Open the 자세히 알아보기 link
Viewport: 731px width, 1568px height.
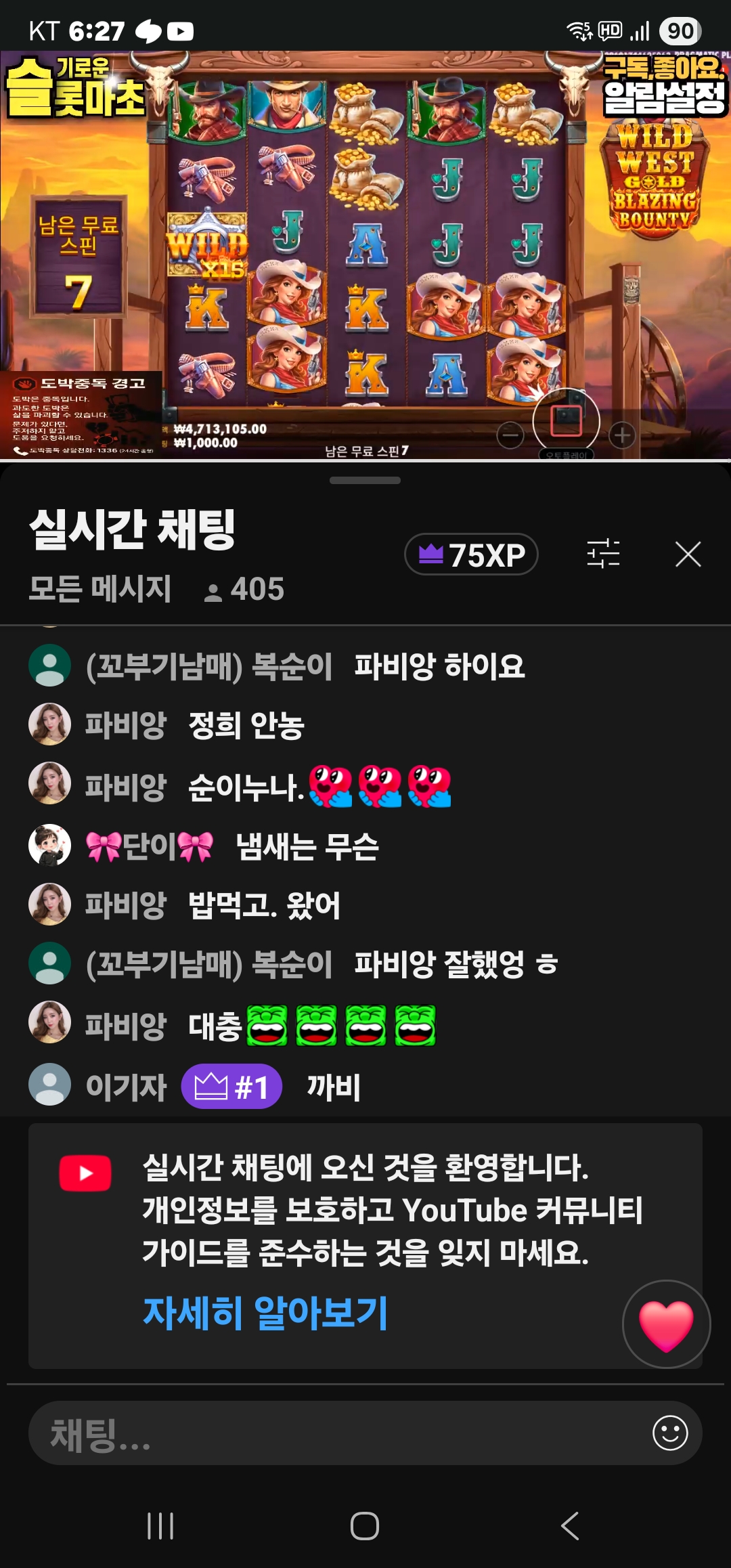click(x=265, y=1312)
